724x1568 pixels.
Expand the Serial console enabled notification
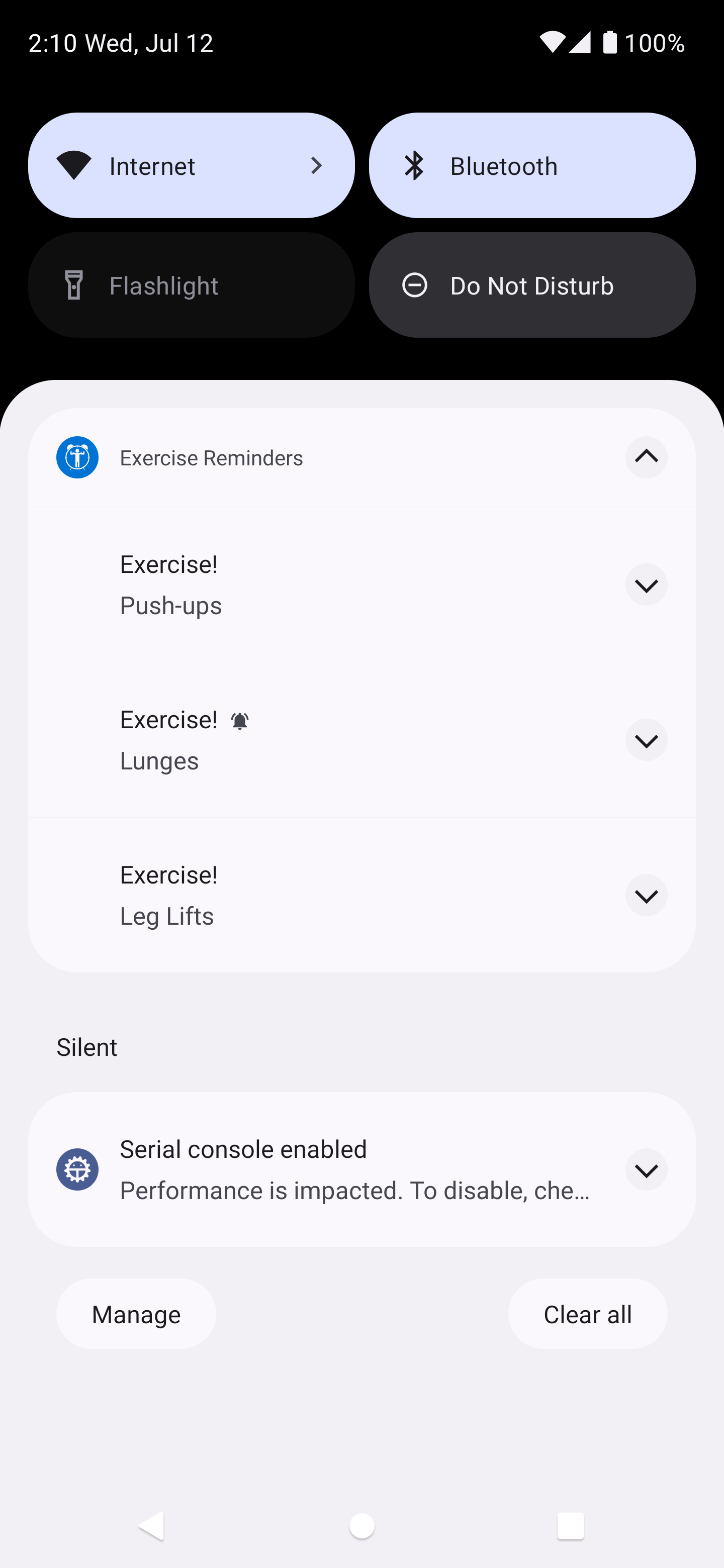tap(646, 1169)
